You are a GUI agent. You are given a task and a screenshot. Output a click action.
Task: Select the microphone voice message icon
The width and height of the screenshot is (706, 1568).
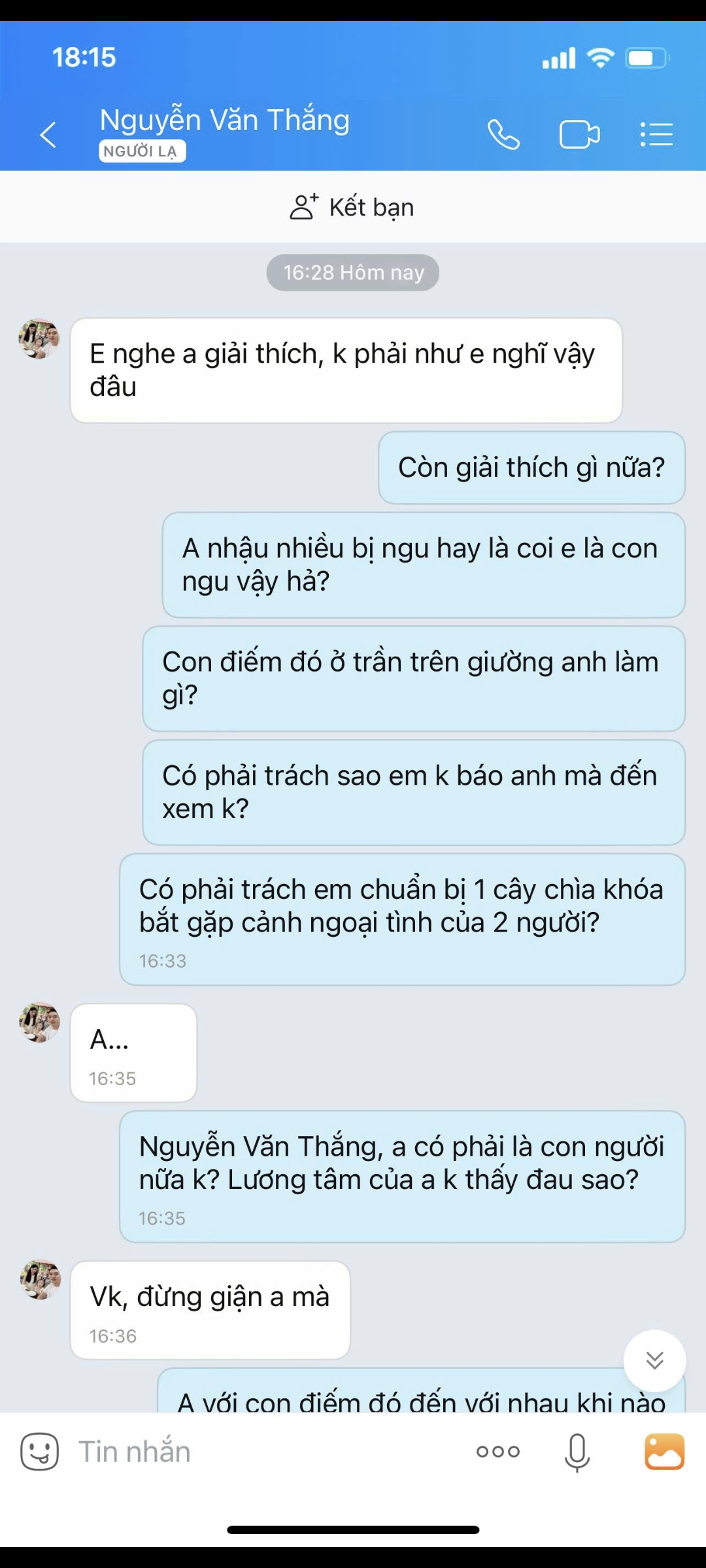(576, 1451)
